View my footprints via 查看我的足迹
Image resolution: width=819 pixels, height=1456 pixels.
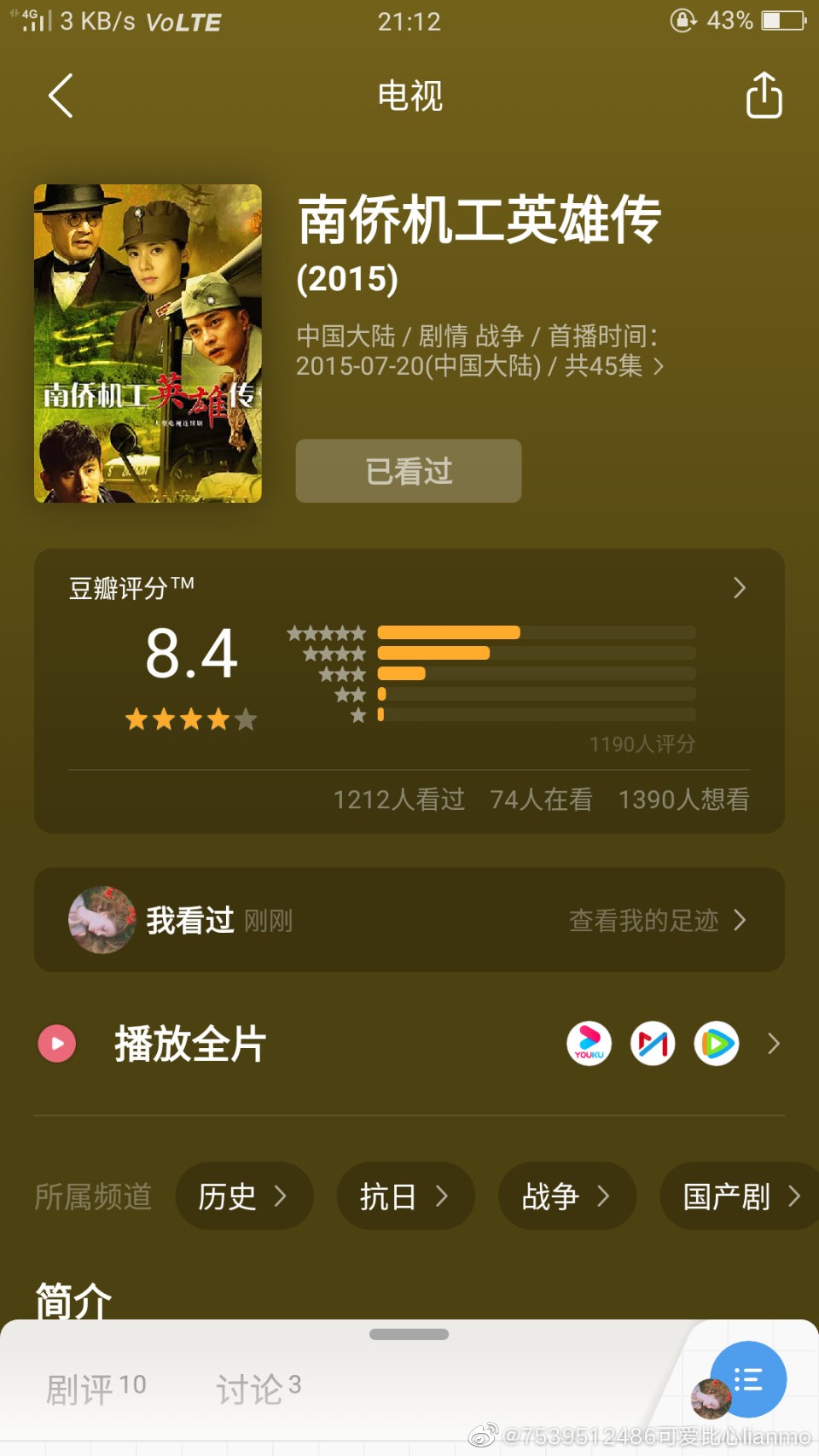657,920
